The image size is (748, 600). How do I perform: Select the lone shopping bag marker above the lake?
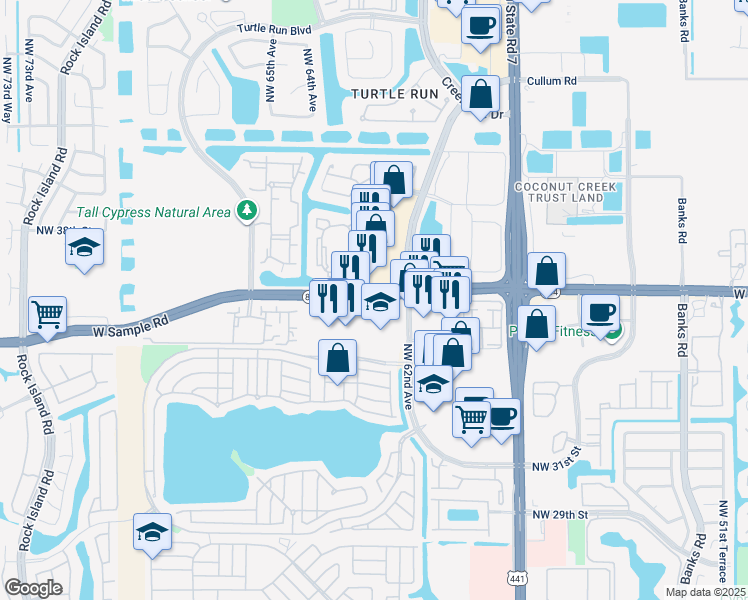coord(338,359)
